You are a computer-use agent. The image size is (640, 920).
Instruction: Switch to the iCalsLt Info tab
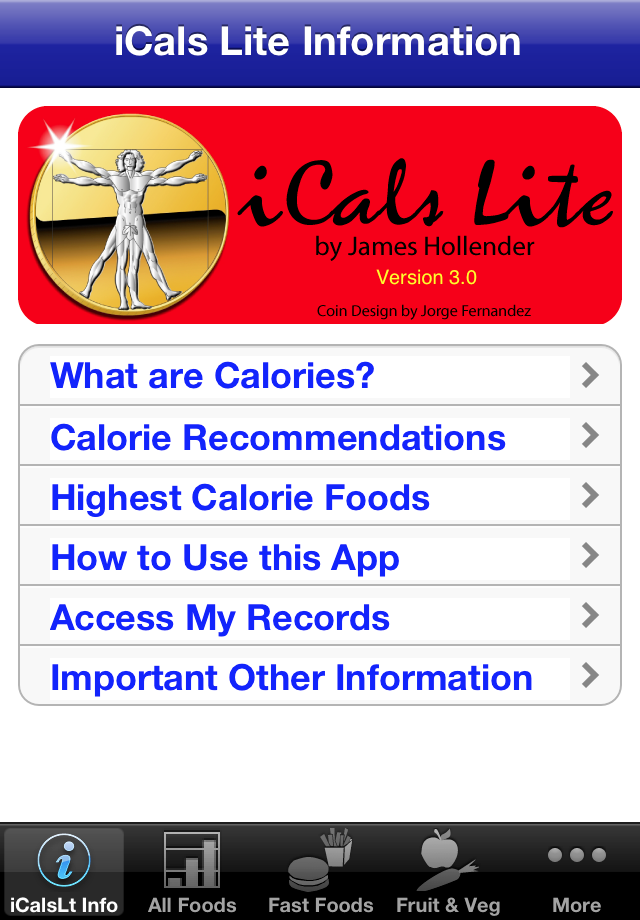[64, 872]
